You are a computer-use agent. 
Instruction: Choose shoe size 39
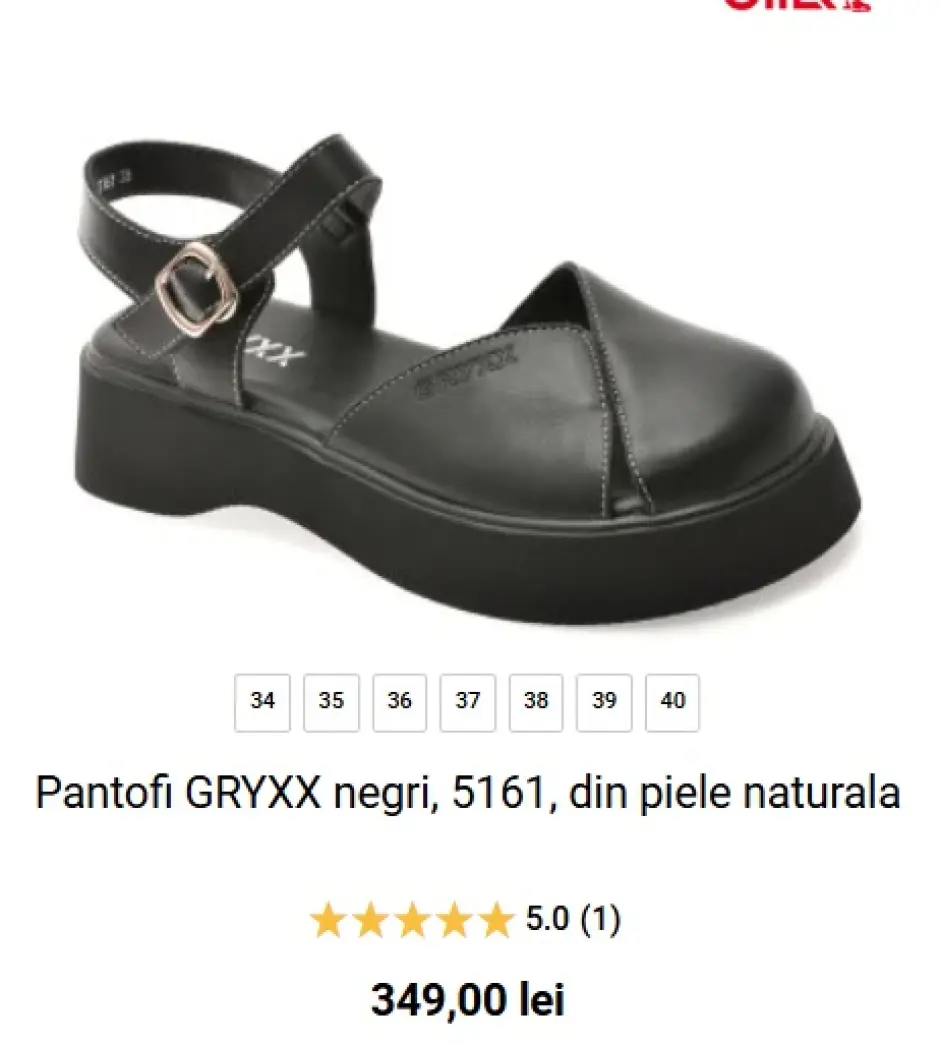tap(604, 702)
